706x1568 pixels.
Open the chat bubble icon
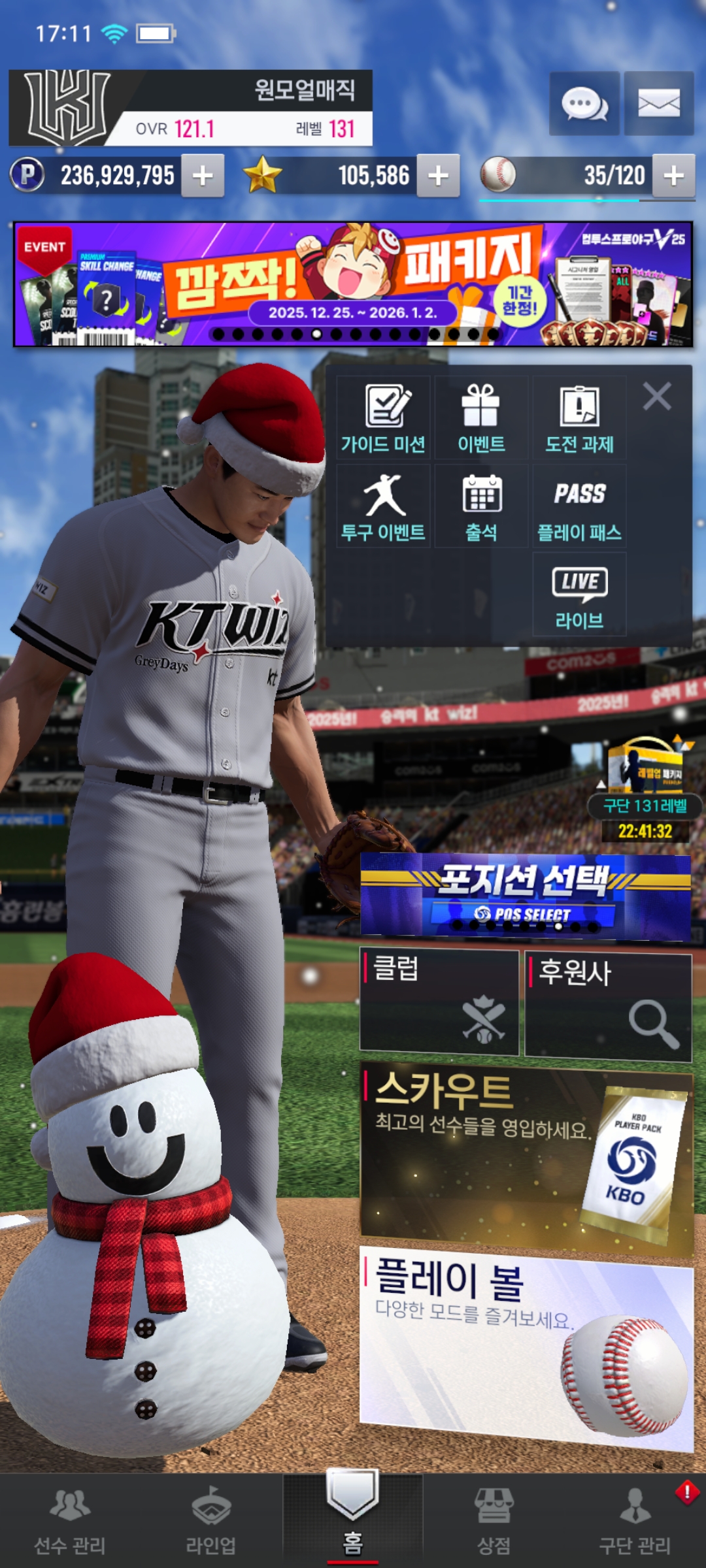click(x=584, y=104)
